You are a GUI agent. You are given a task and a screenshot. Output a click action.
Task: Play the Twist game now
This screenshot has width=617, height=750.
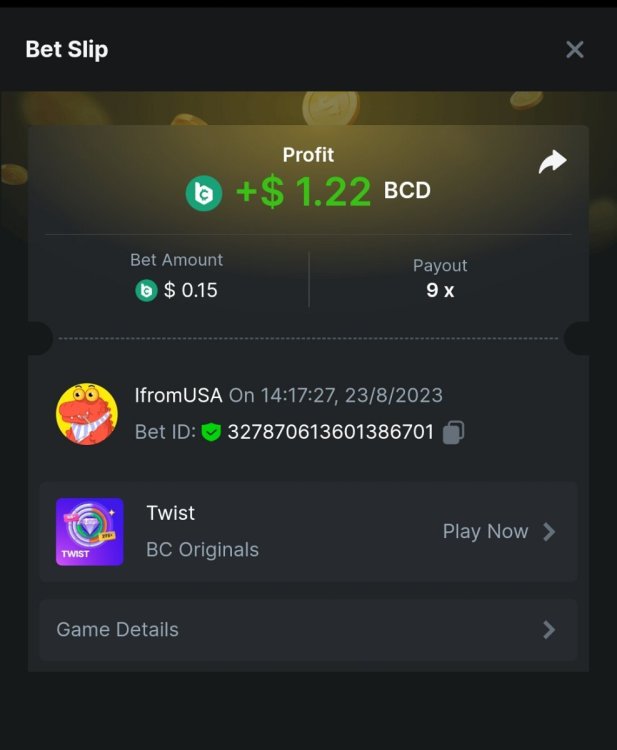click(x=498, y=532)
